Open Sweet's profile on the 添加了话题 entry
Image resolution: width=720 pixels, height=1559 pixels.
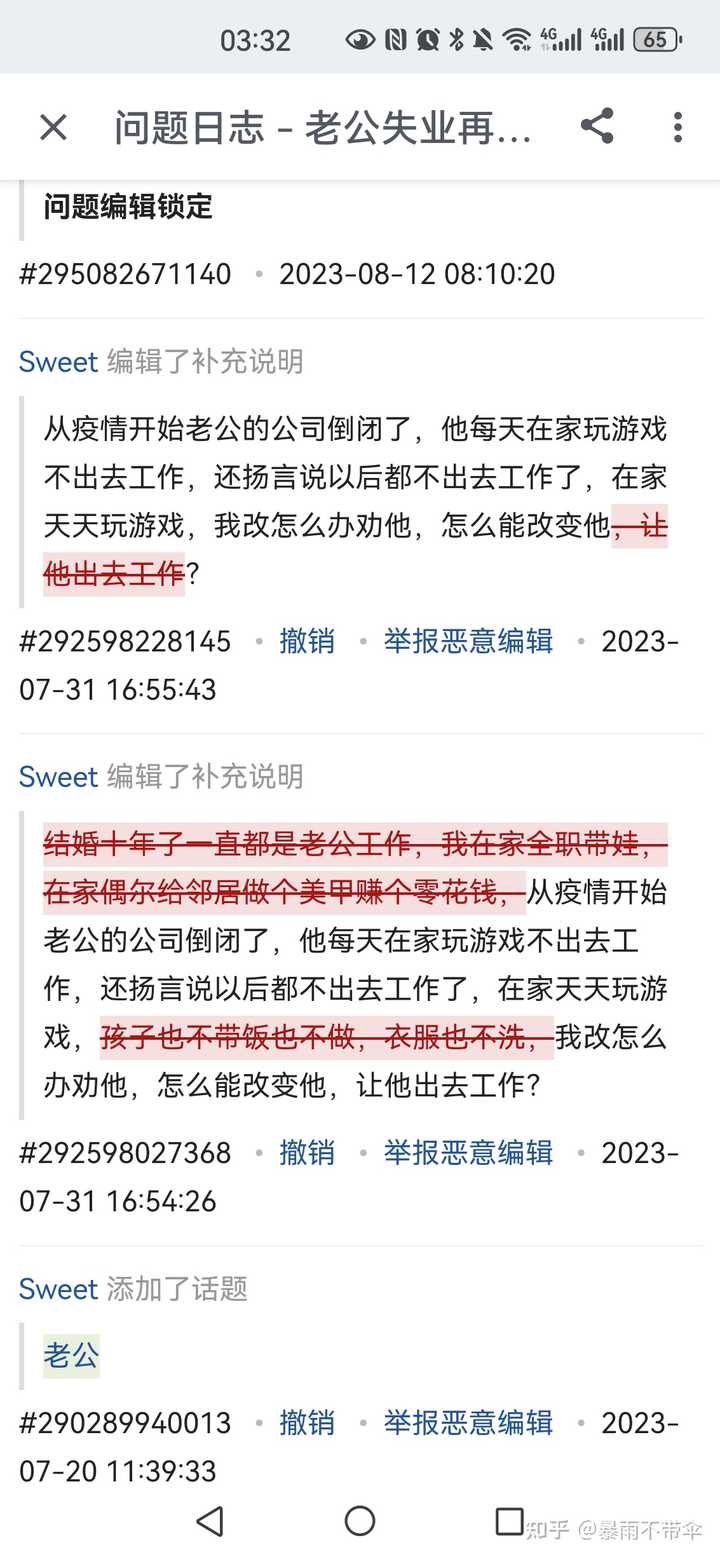(58, 1289)
